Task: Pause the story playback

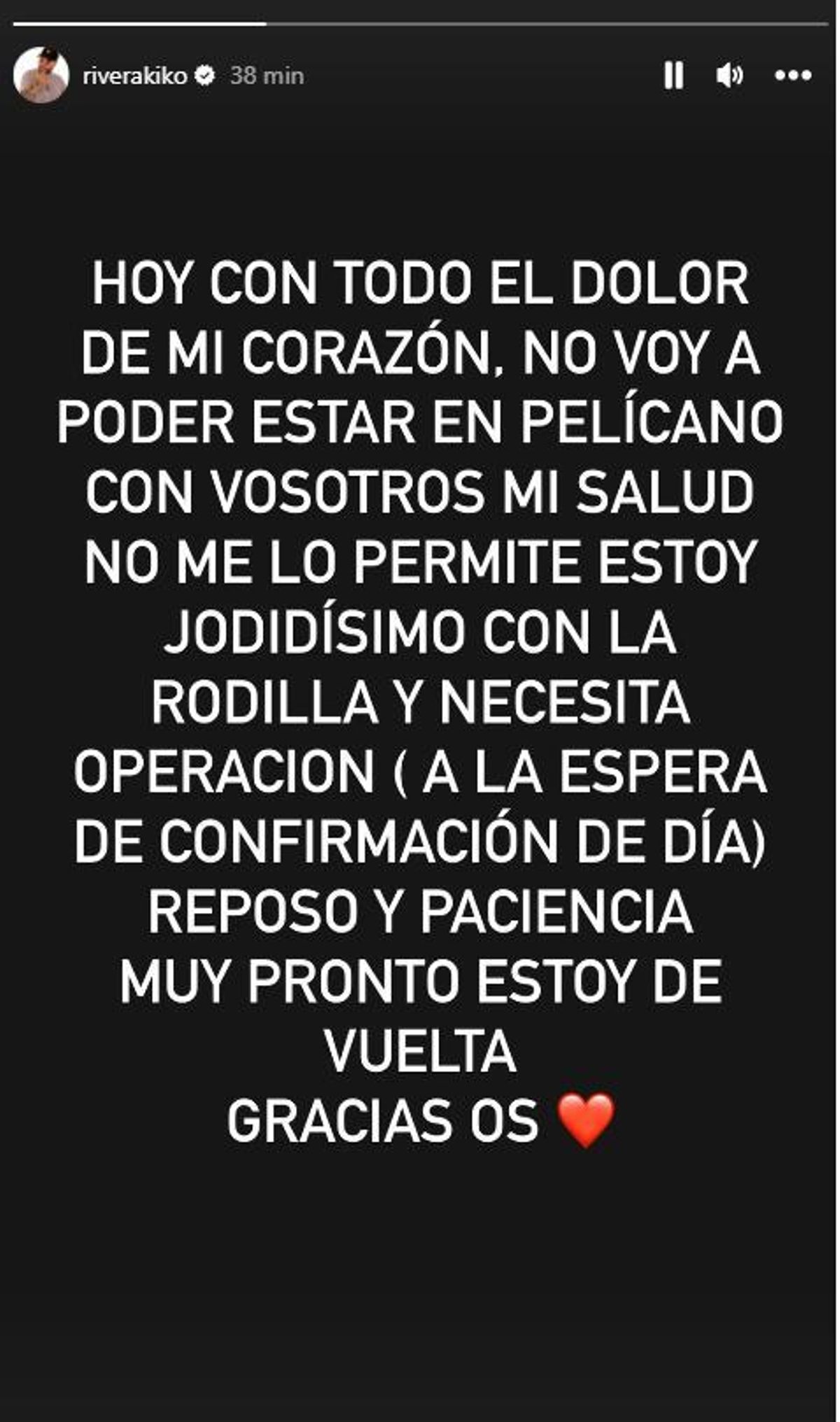Action: point(673,75)
